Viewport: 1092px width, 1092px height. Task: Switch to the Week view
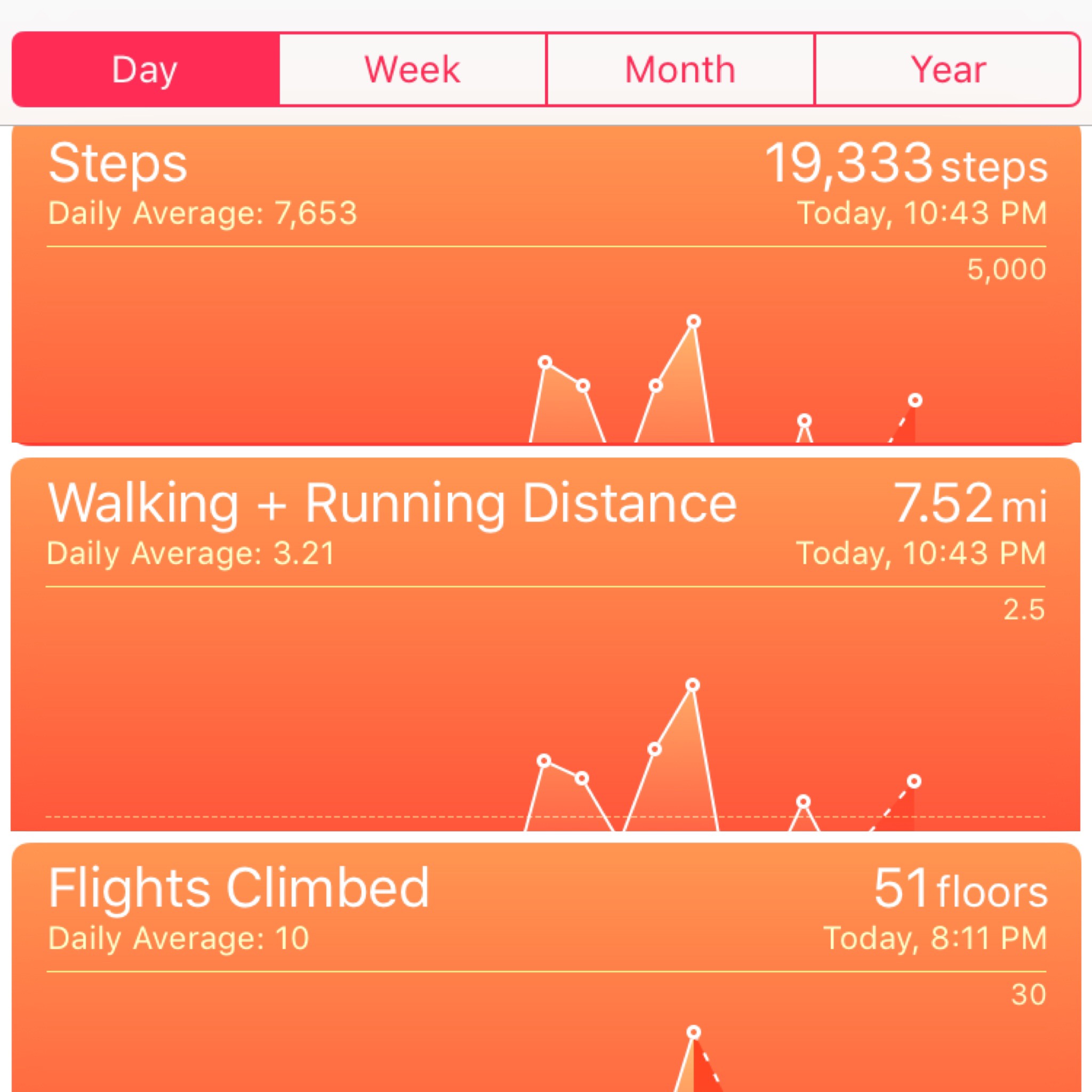click(413, 69)
